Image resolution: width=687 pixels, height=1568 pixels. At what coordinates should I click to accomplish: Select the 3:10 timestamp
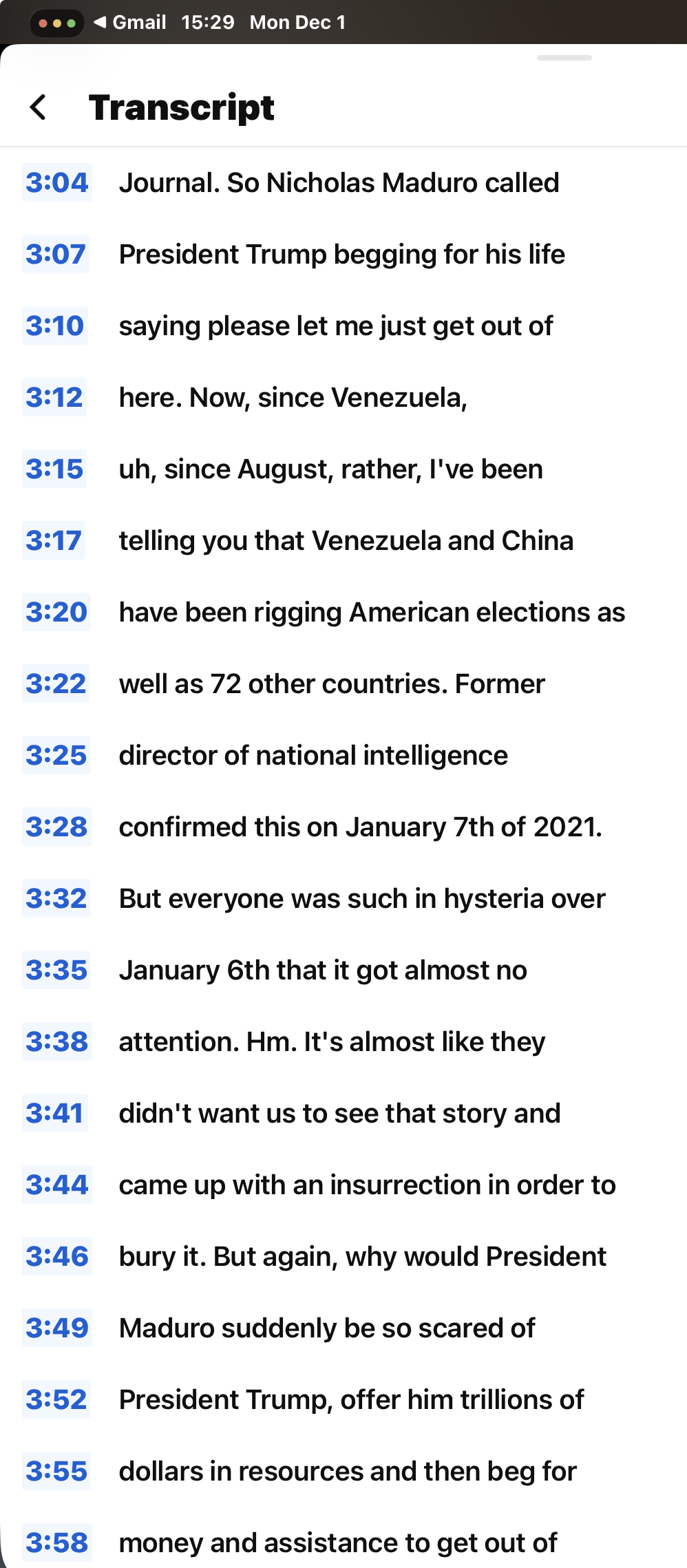54,326
